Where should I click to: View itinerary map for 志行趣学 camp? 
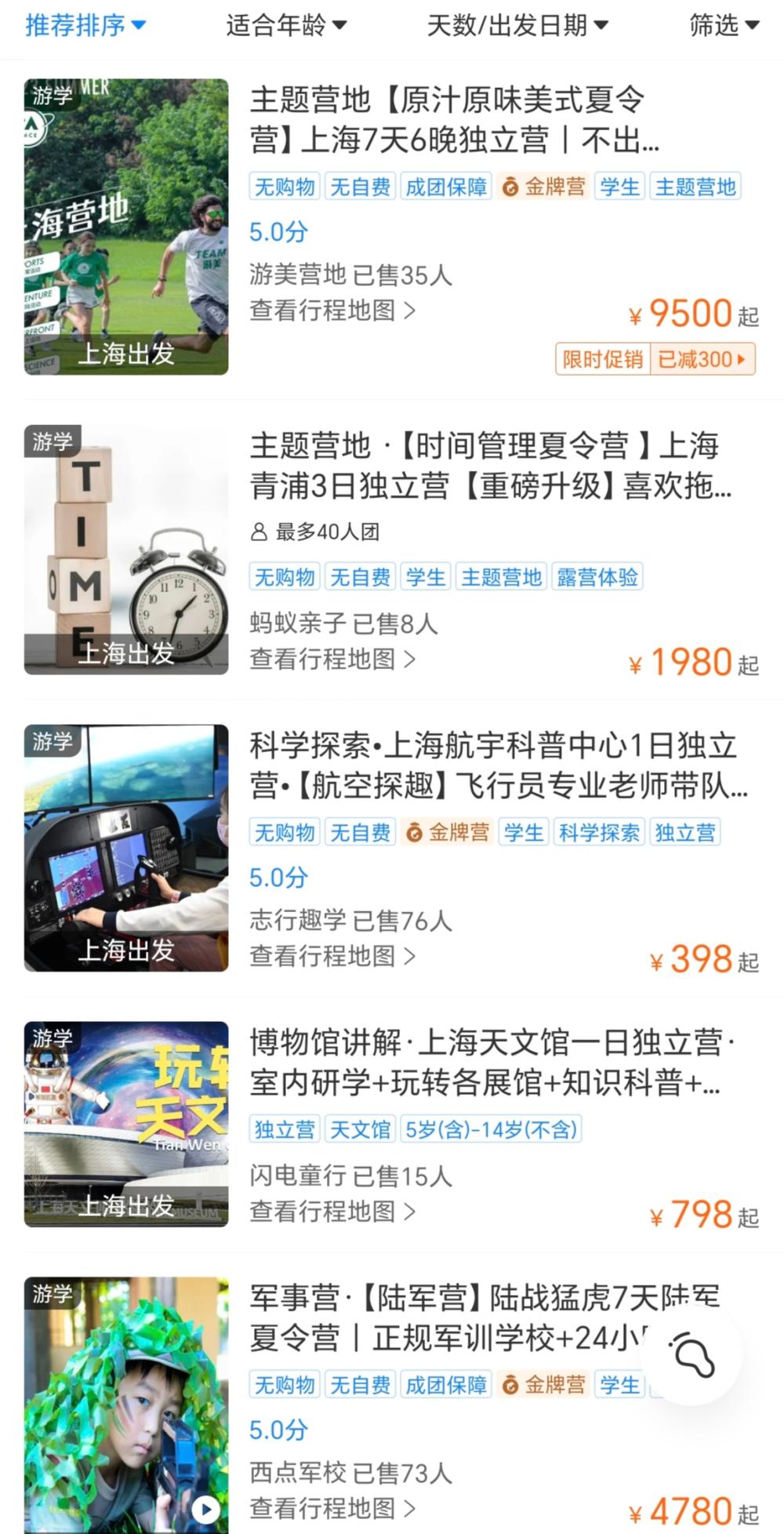[x=332, y=956]
